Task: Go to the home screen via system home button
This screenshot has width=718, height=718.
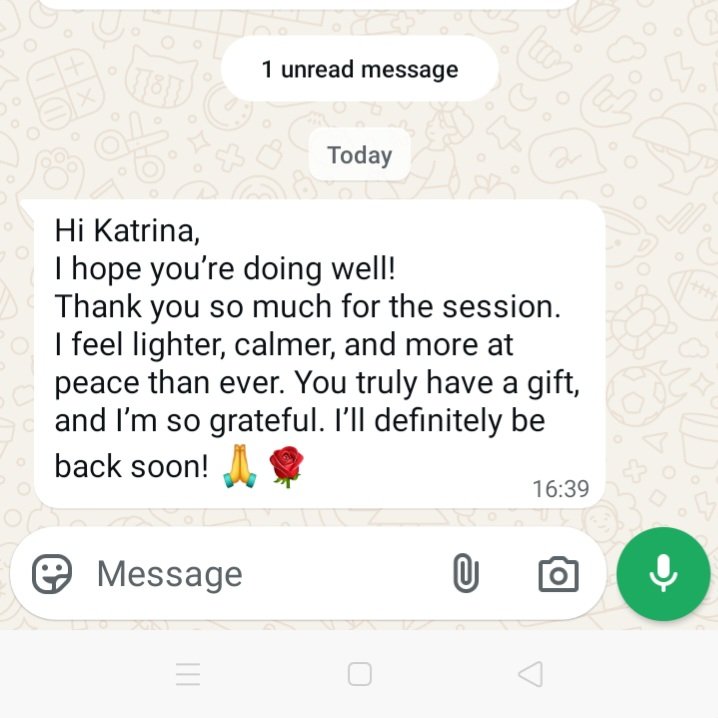Action: tap(359, 674)
